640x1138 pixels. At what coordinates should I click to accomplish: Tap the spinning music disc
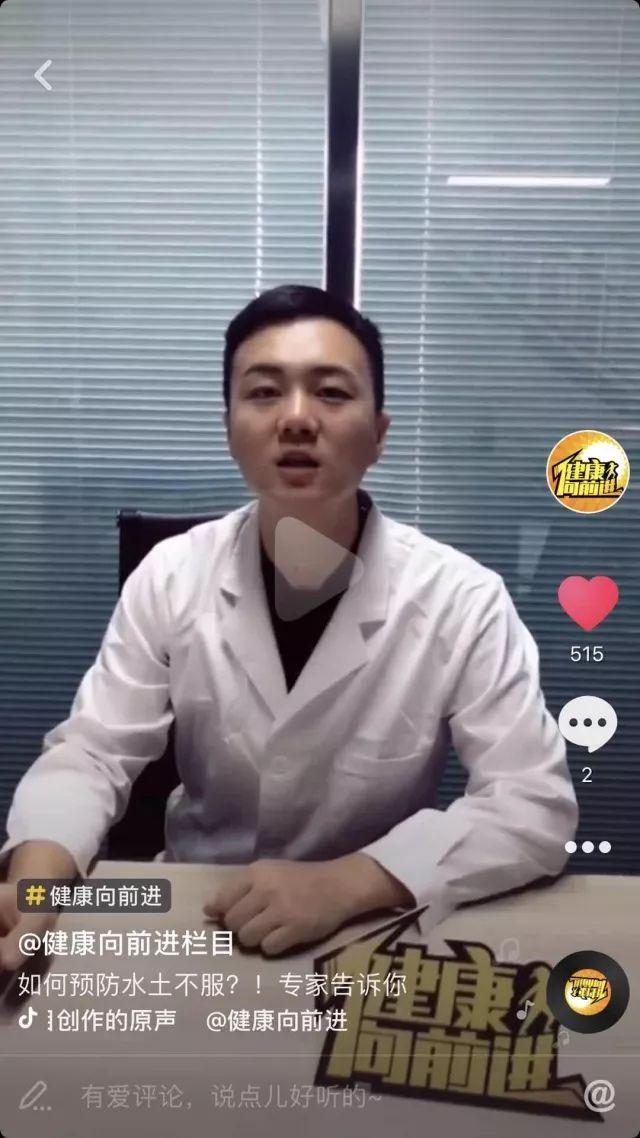pos(587,991)
